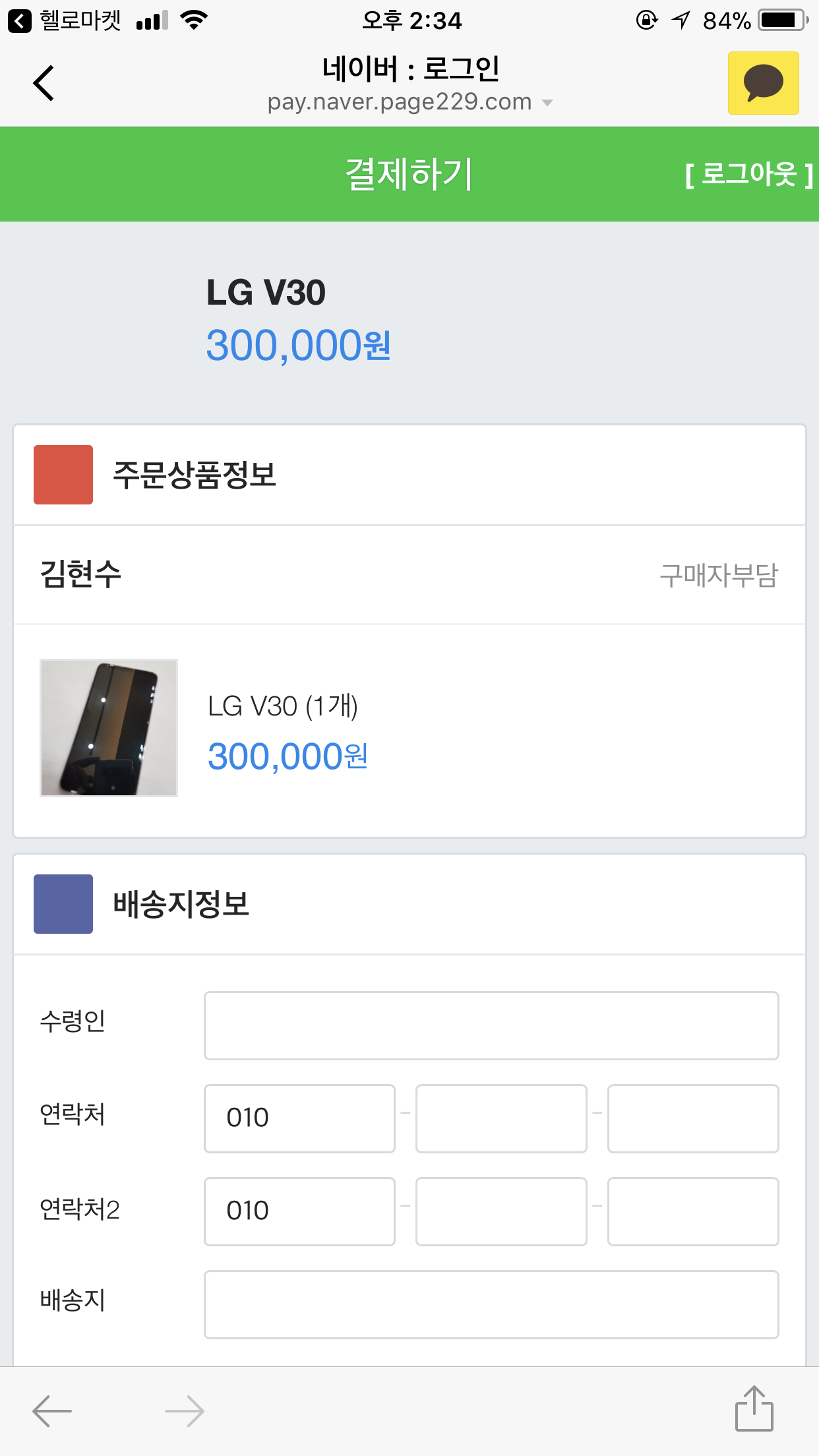
Task: Tap the back chevron in the header
Action: coord(44,83)
